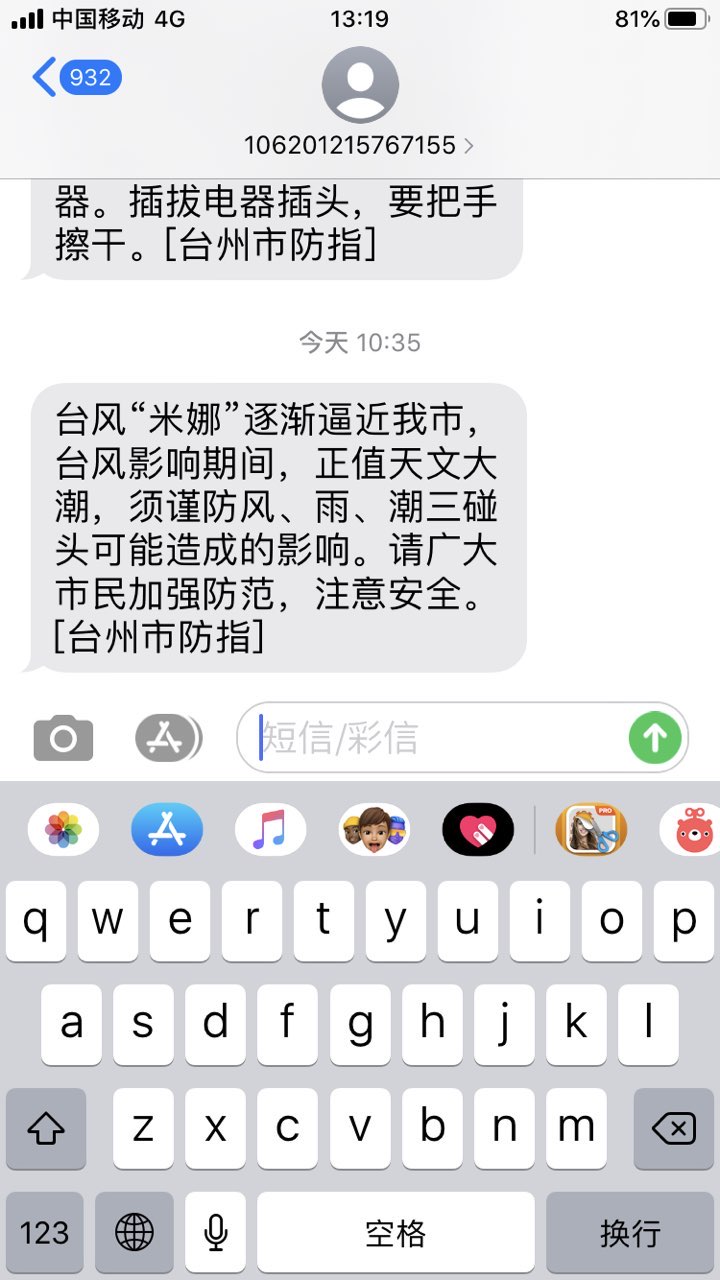Open the Digital Touch heart app
The height and width of the screenshot is (1280, 720).
pyautogui.click(x=478, y=829)
